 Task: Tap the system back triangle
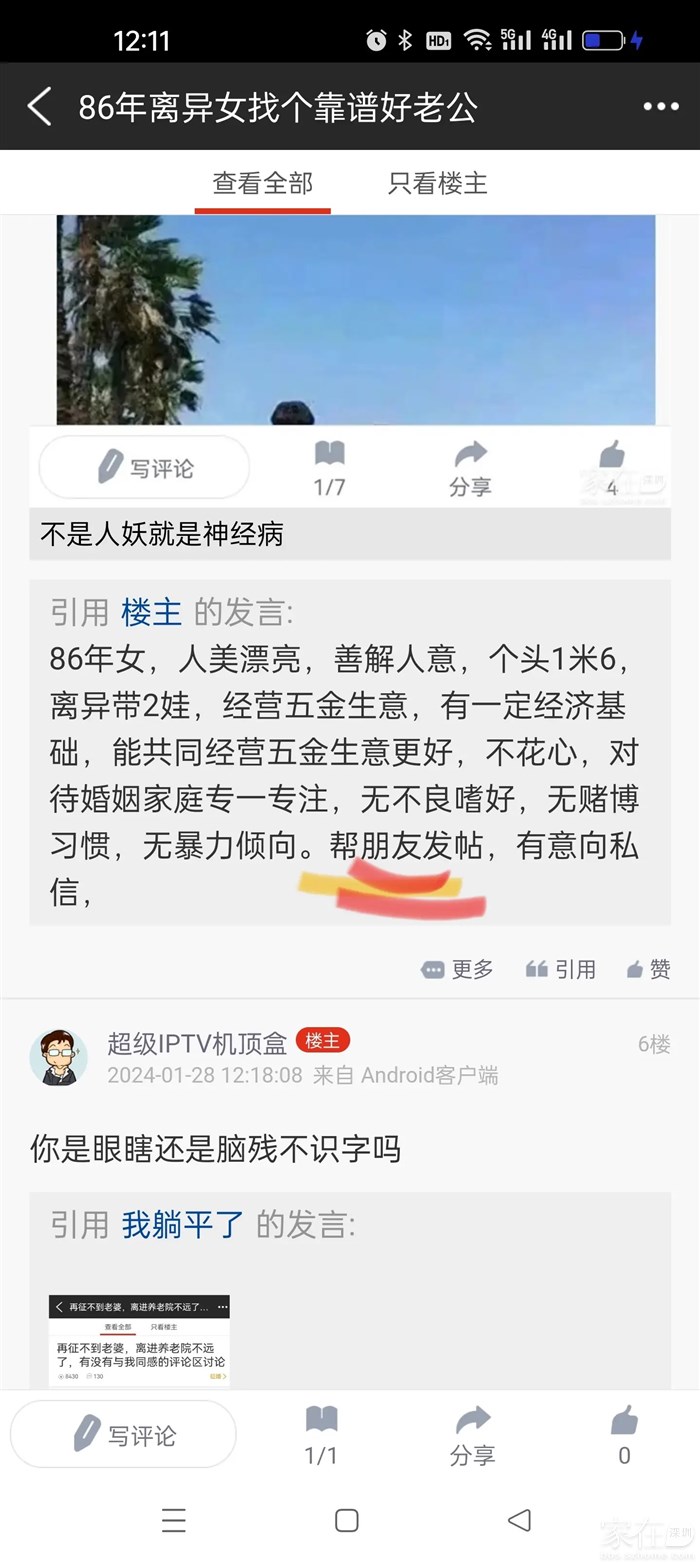tap(519, 1521)
